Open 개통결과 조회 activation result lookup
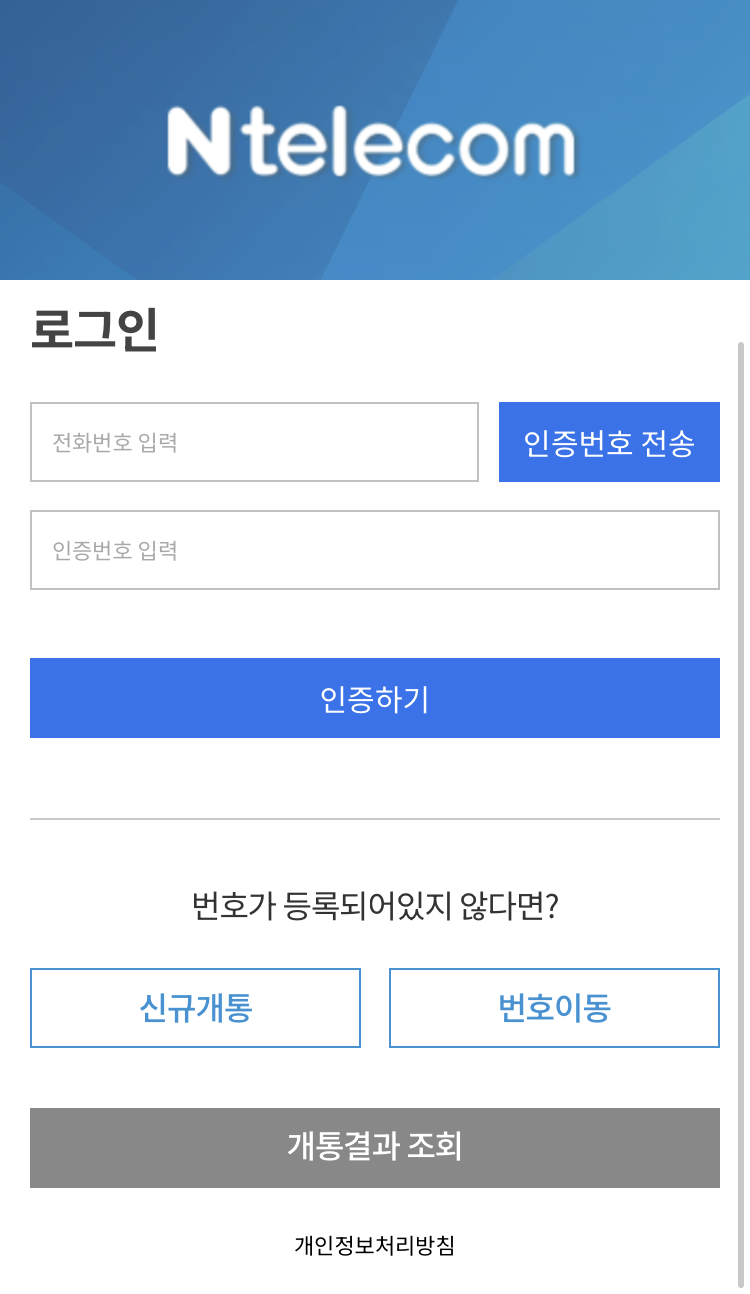 375,1148
